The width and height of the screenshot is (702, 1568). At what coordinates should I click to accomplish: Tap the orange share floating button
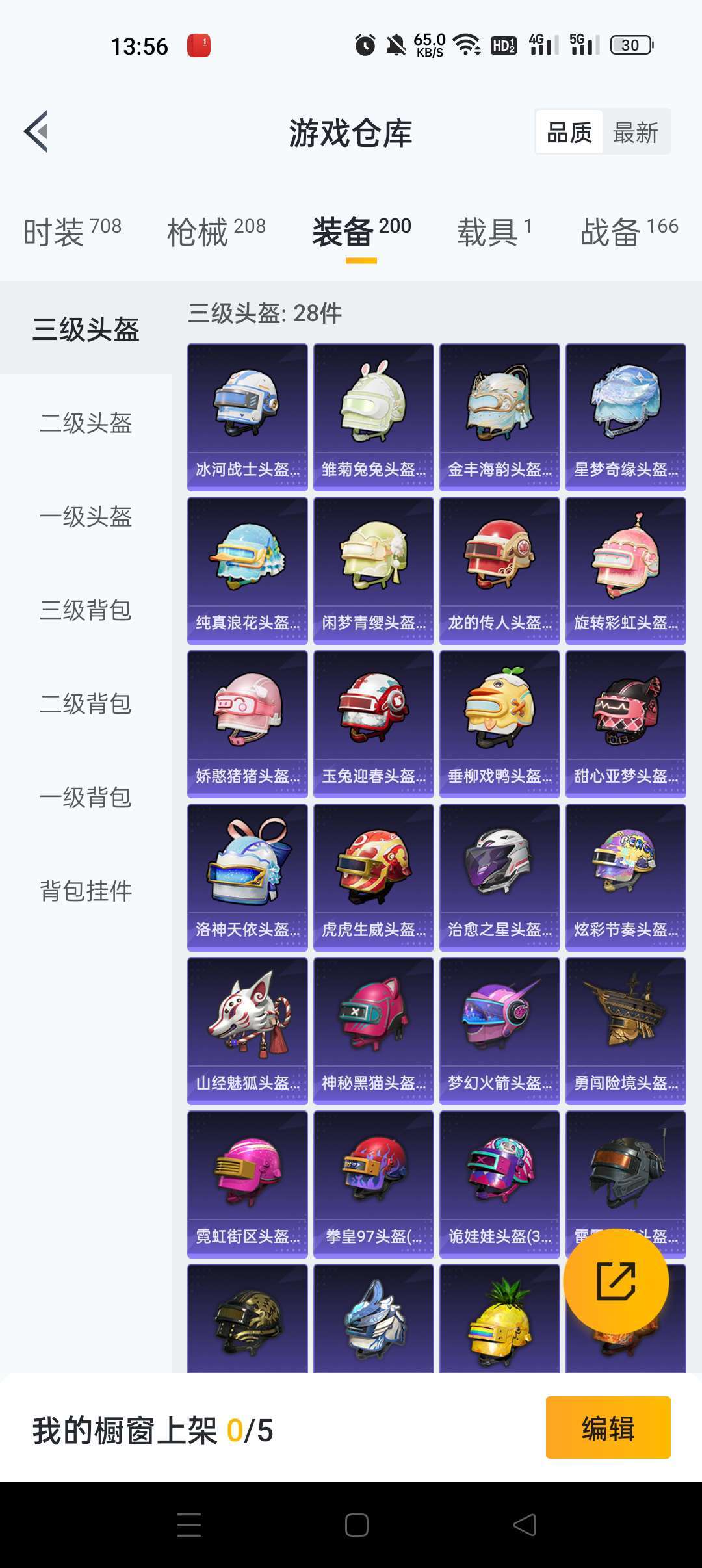[616, 1281]
